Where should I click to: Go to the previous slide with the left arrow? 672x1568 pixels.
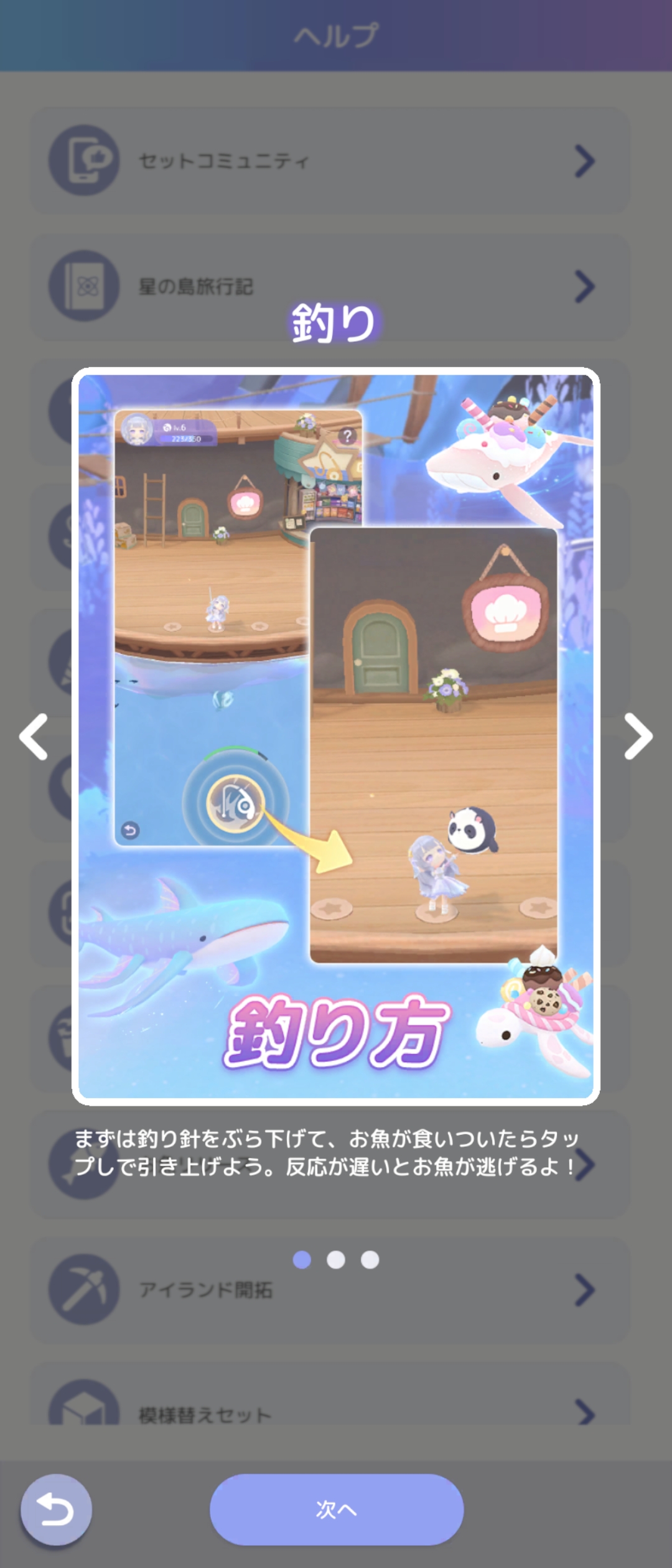click(34, 737)
